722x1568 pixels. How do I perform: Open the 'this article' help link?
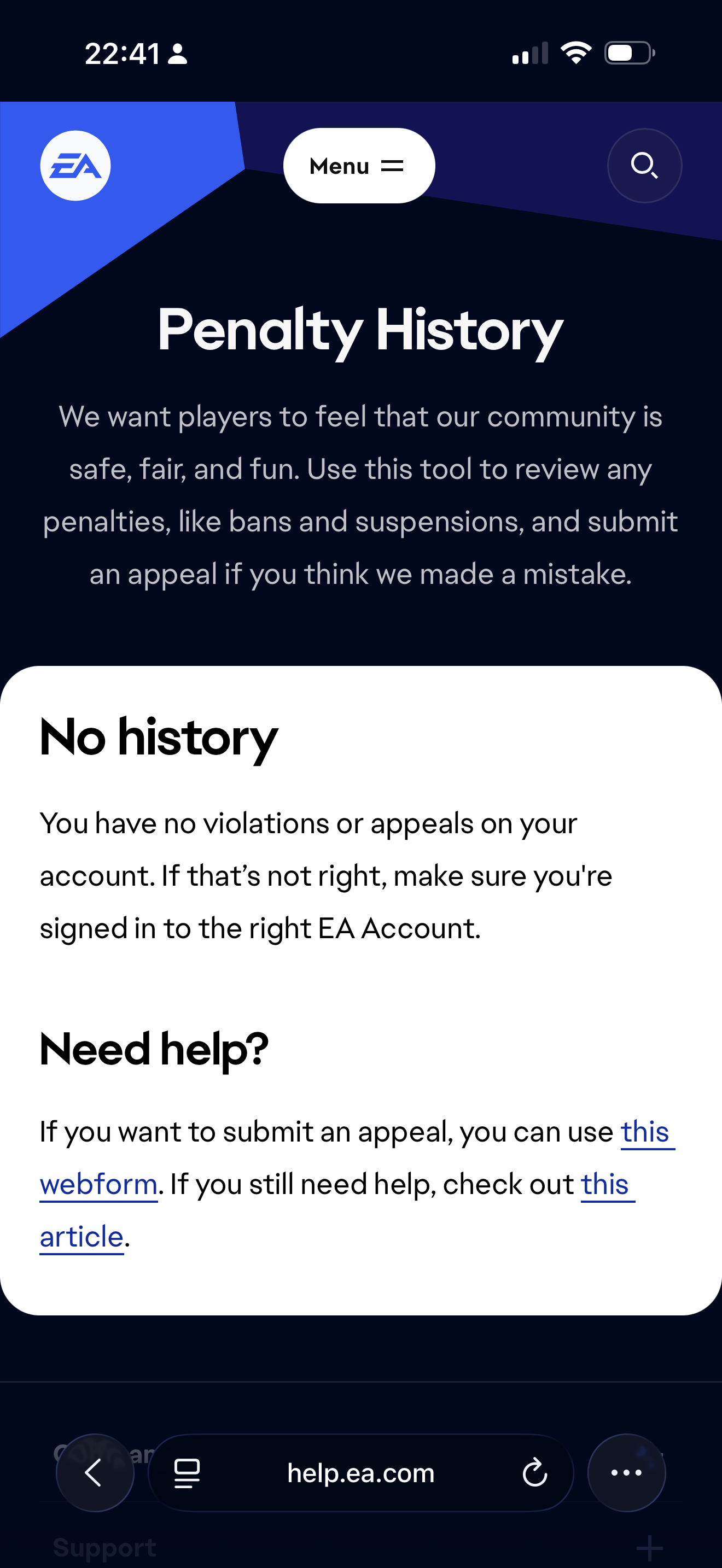point(607,1185)
